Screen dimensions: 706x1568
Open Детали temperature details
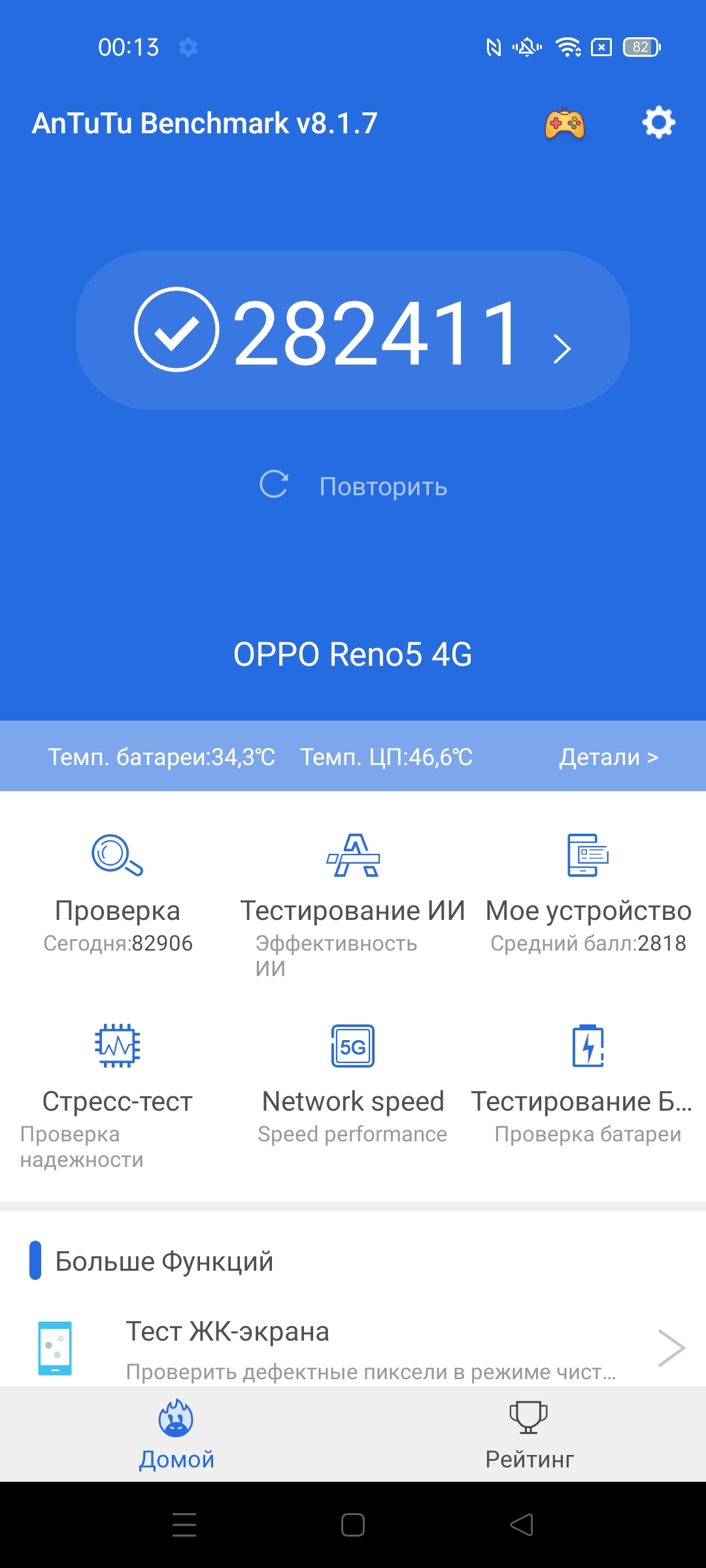pyautogui.click(x=608, y=757)
